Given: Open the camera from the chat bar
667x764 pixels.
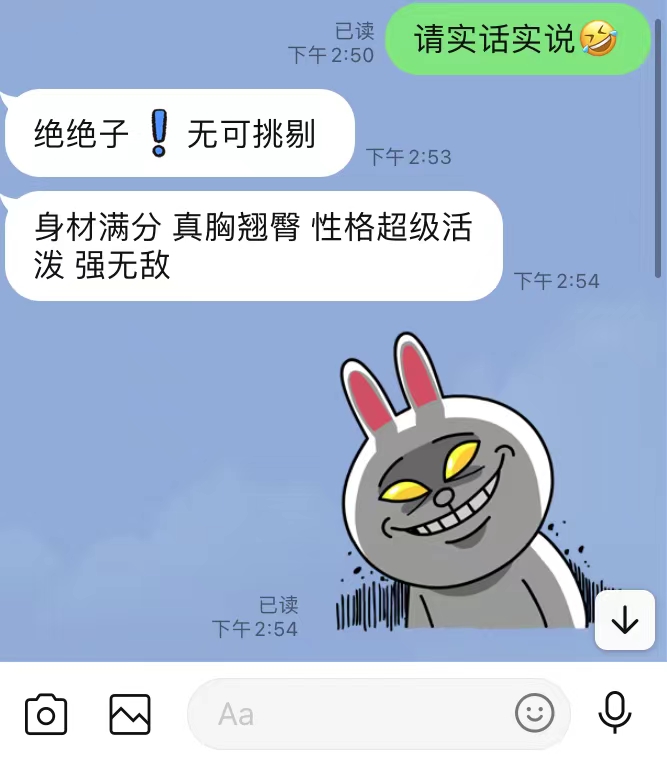Looking at the screenshot, I should click(x=46, y=714).
